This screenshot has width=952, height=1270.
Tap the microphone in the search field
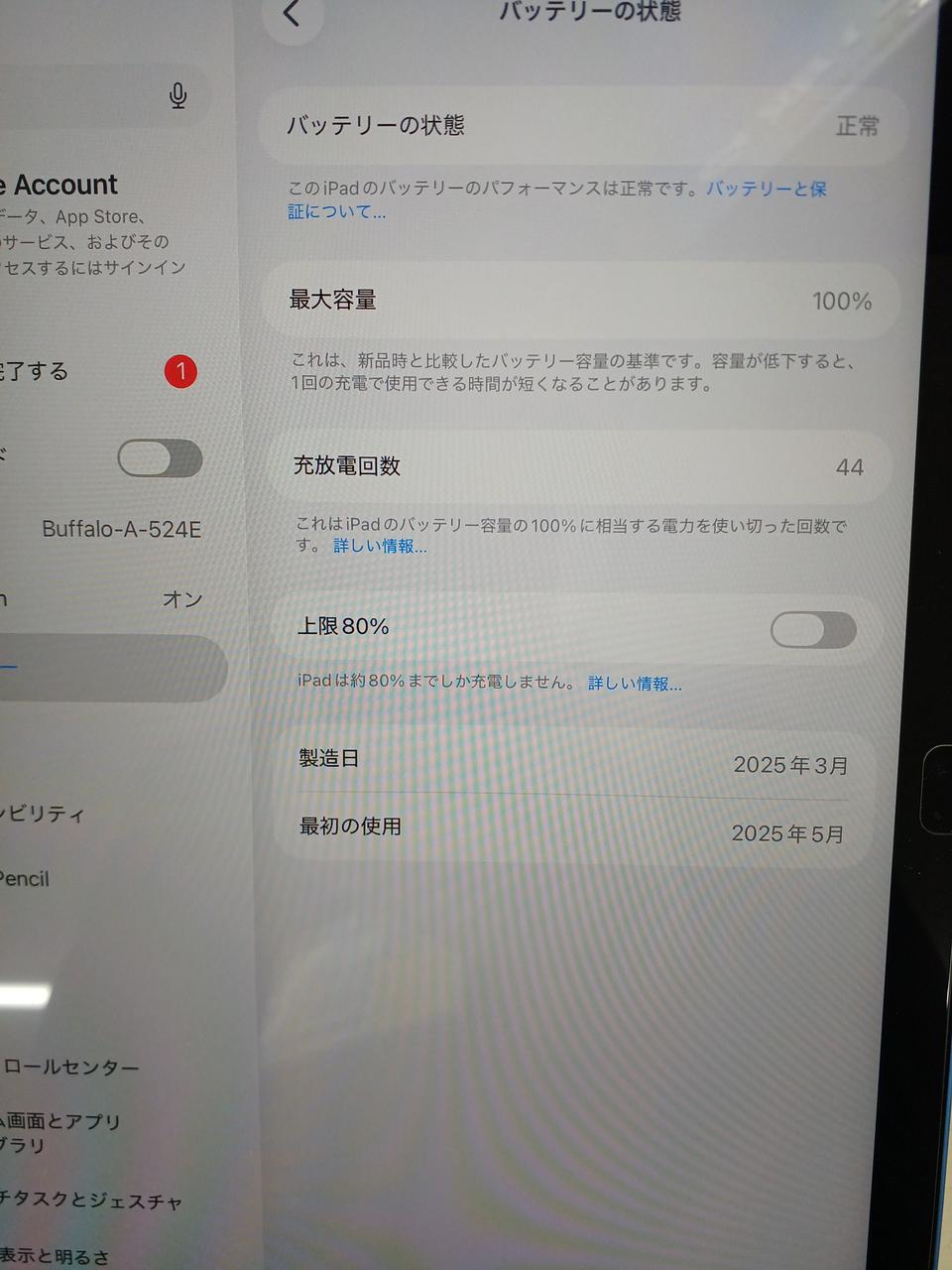(x=178, y=95)
